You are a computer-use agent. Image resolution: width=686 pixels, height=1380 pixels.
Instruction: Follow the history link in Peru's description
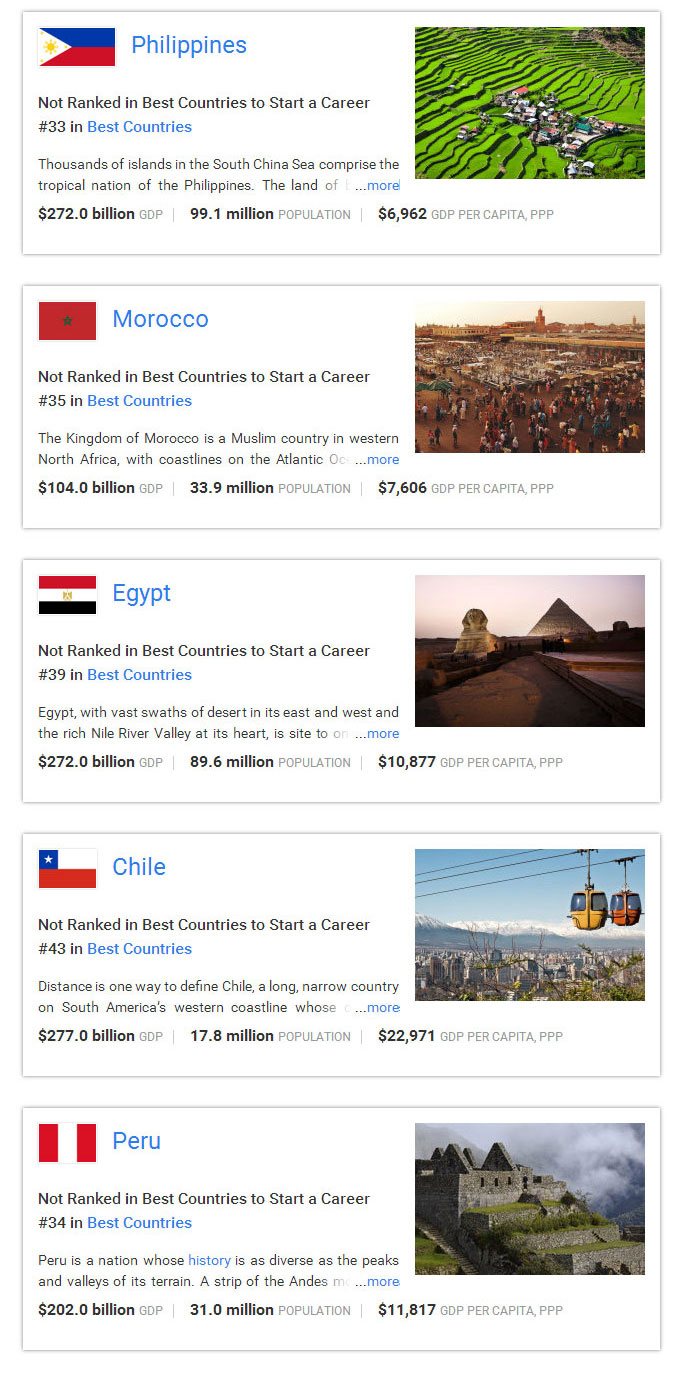209,1260
